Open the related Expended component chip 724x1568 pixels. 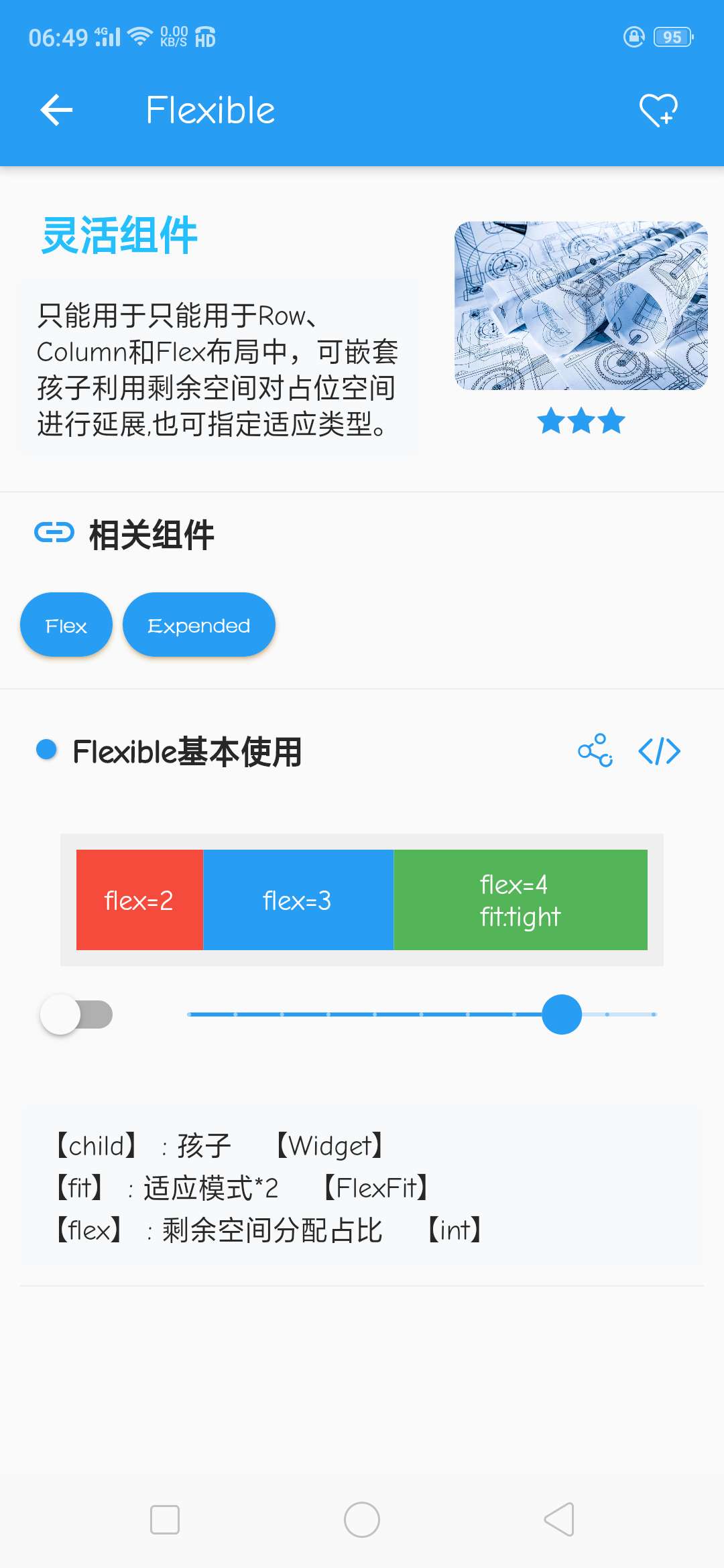coord(198,625)
